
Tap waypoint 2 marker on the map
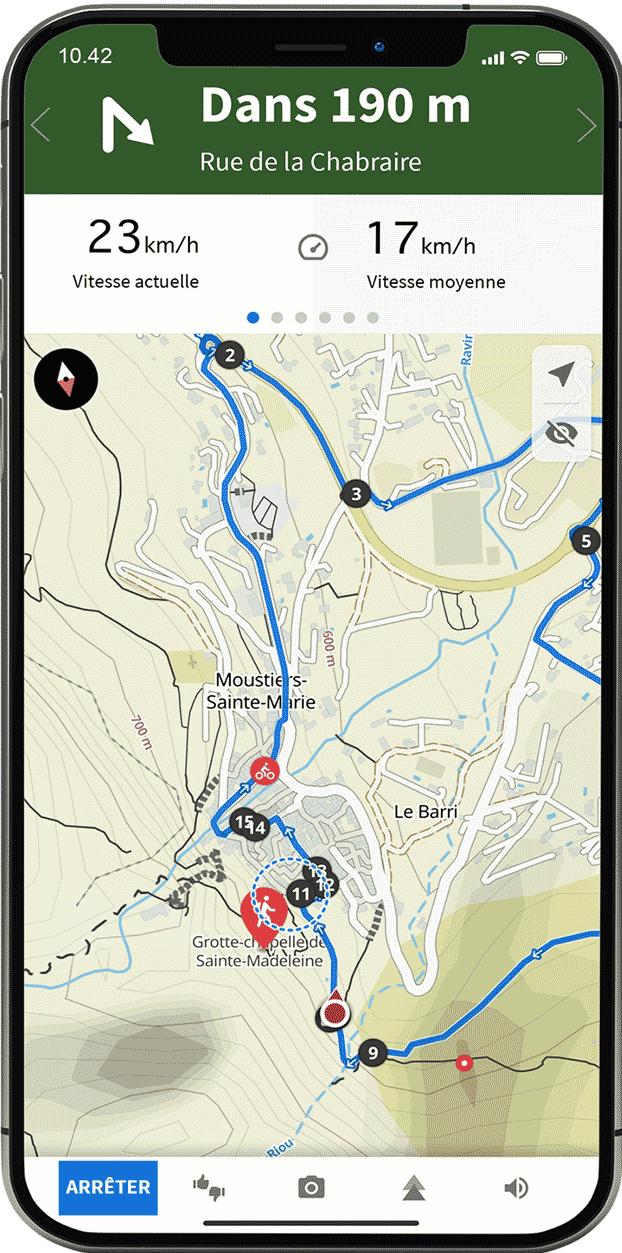tap(231, 355)
